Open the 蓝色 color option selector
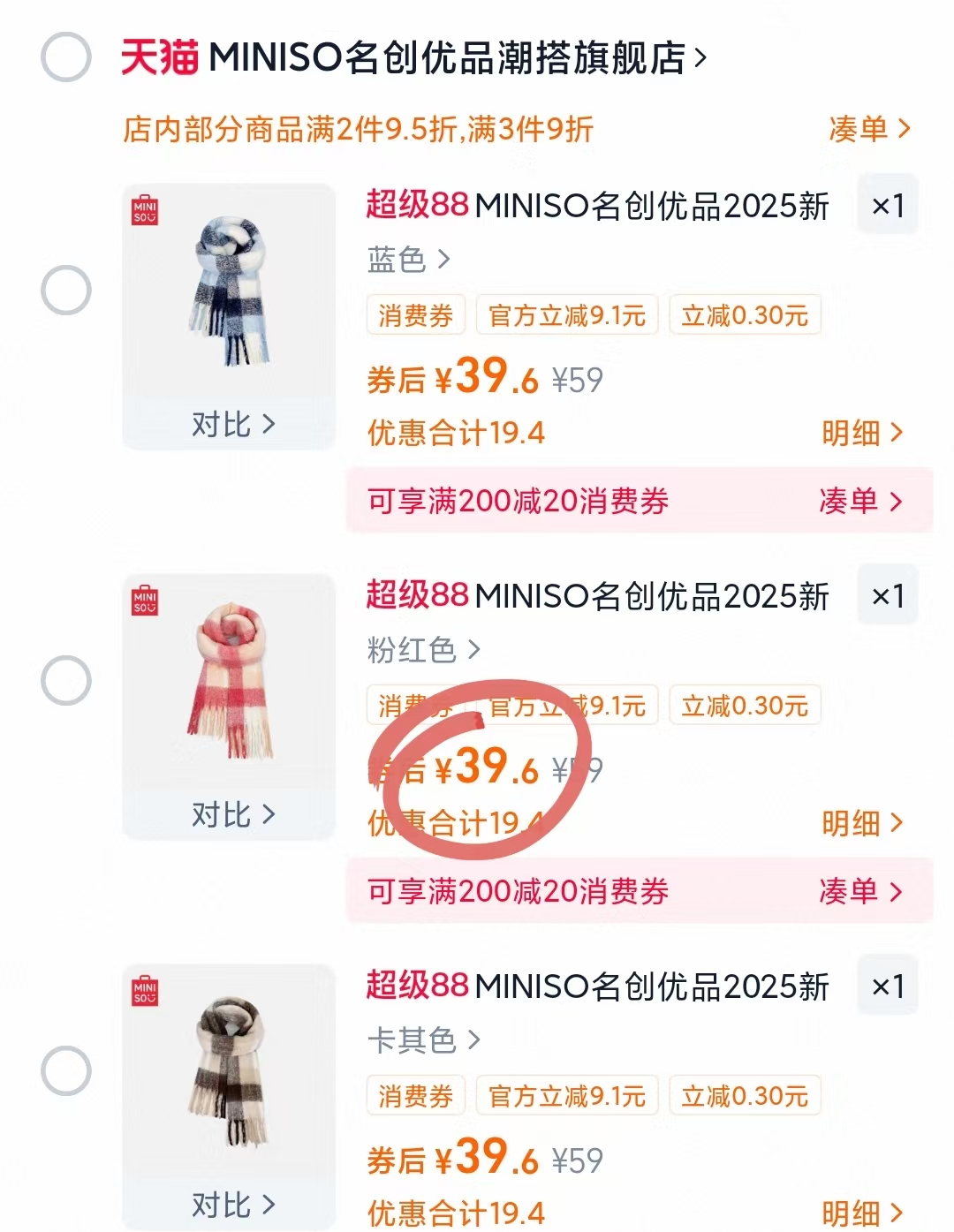 [406, 260]
